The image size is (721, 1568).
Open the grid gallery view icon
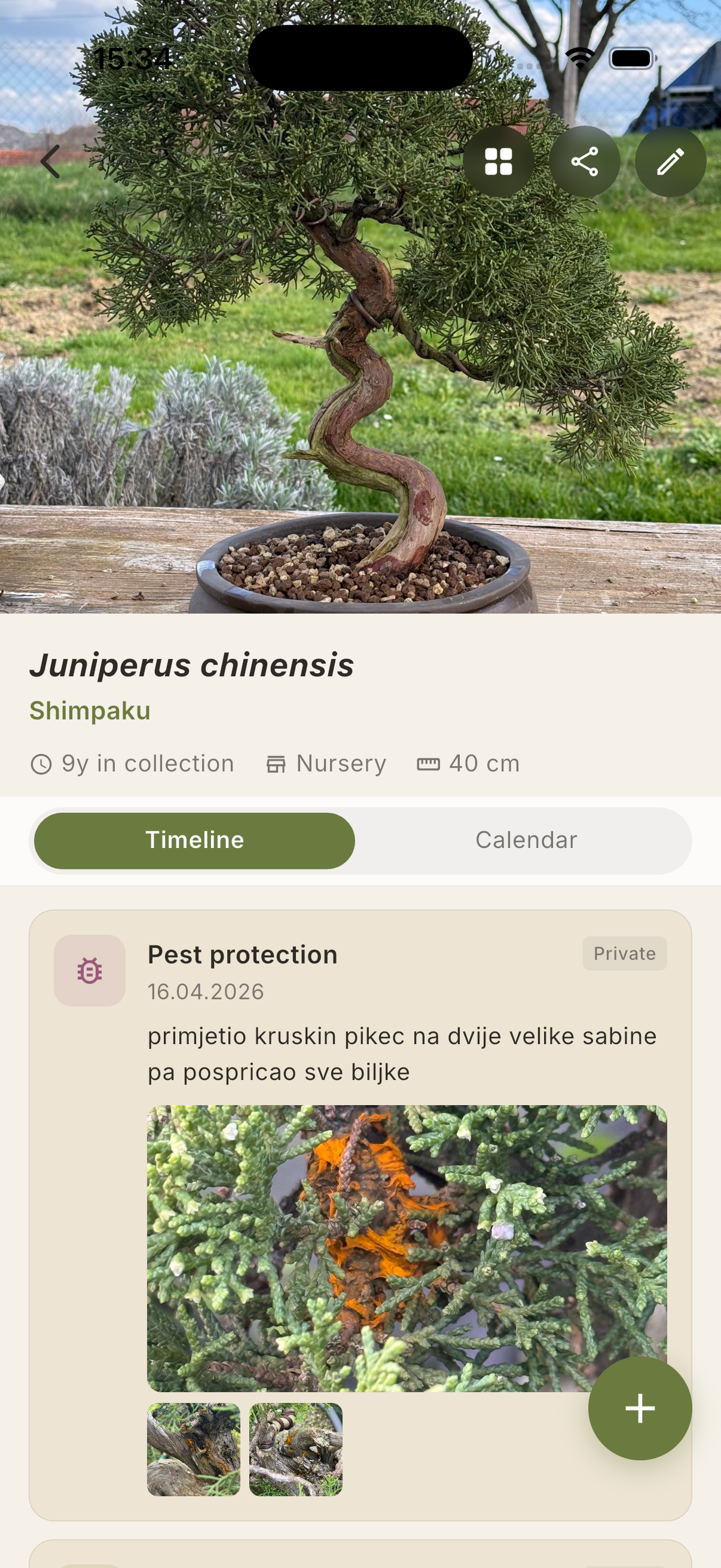pyautogui.click(x=499, y=161)
